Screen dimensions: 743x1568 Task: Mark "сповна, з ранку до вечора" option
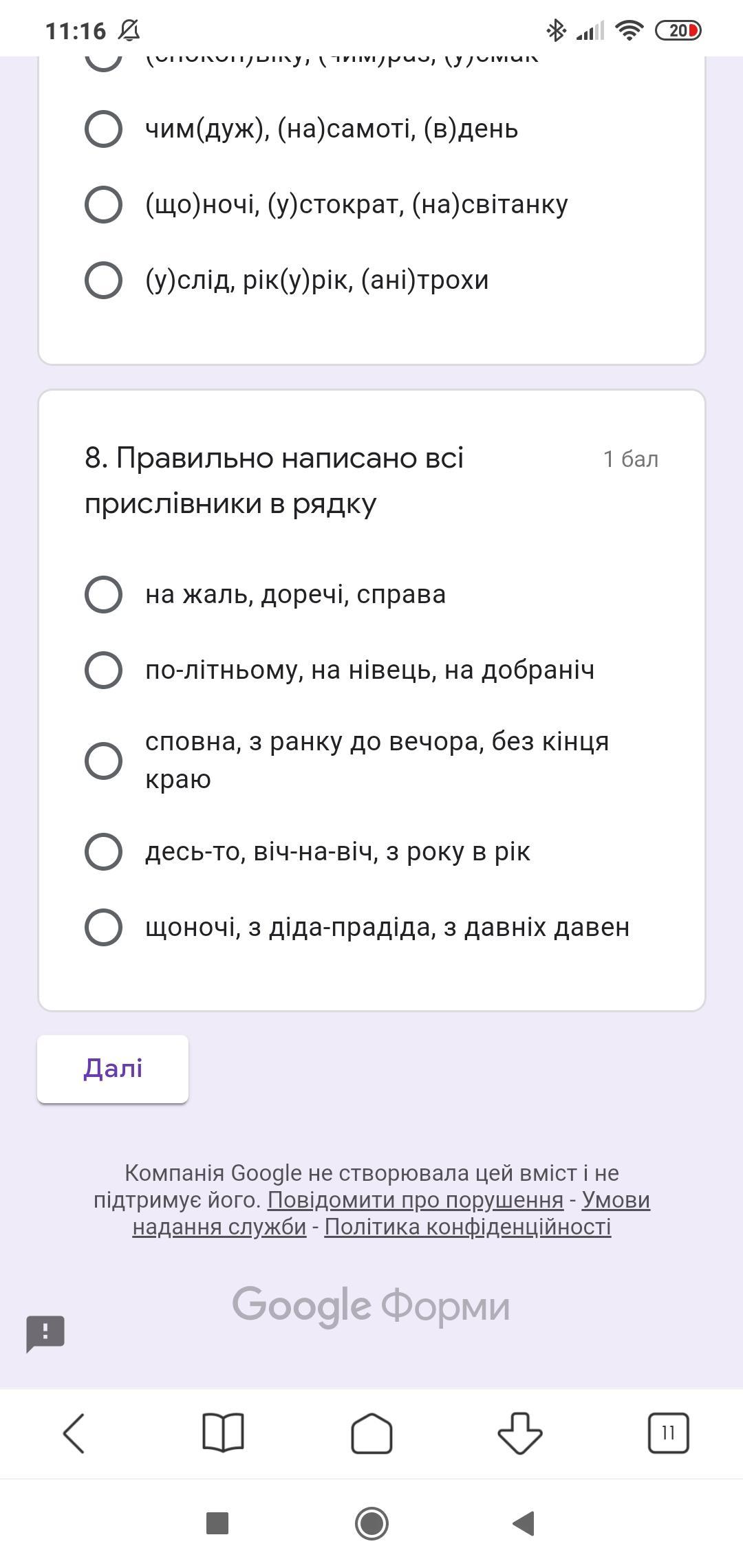point(103,761)
